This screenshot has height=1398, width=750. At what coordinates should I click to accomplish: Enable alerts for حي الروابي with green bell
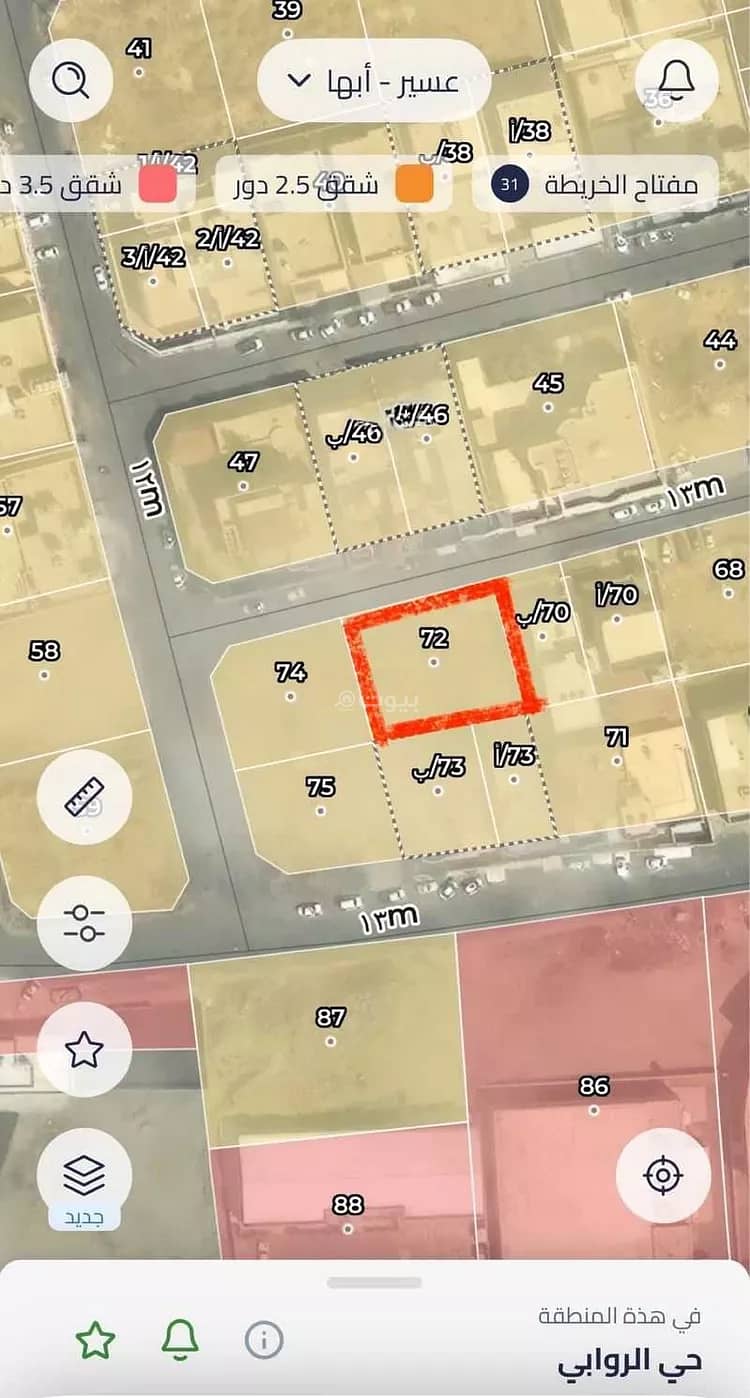[x=180, y=1340]
